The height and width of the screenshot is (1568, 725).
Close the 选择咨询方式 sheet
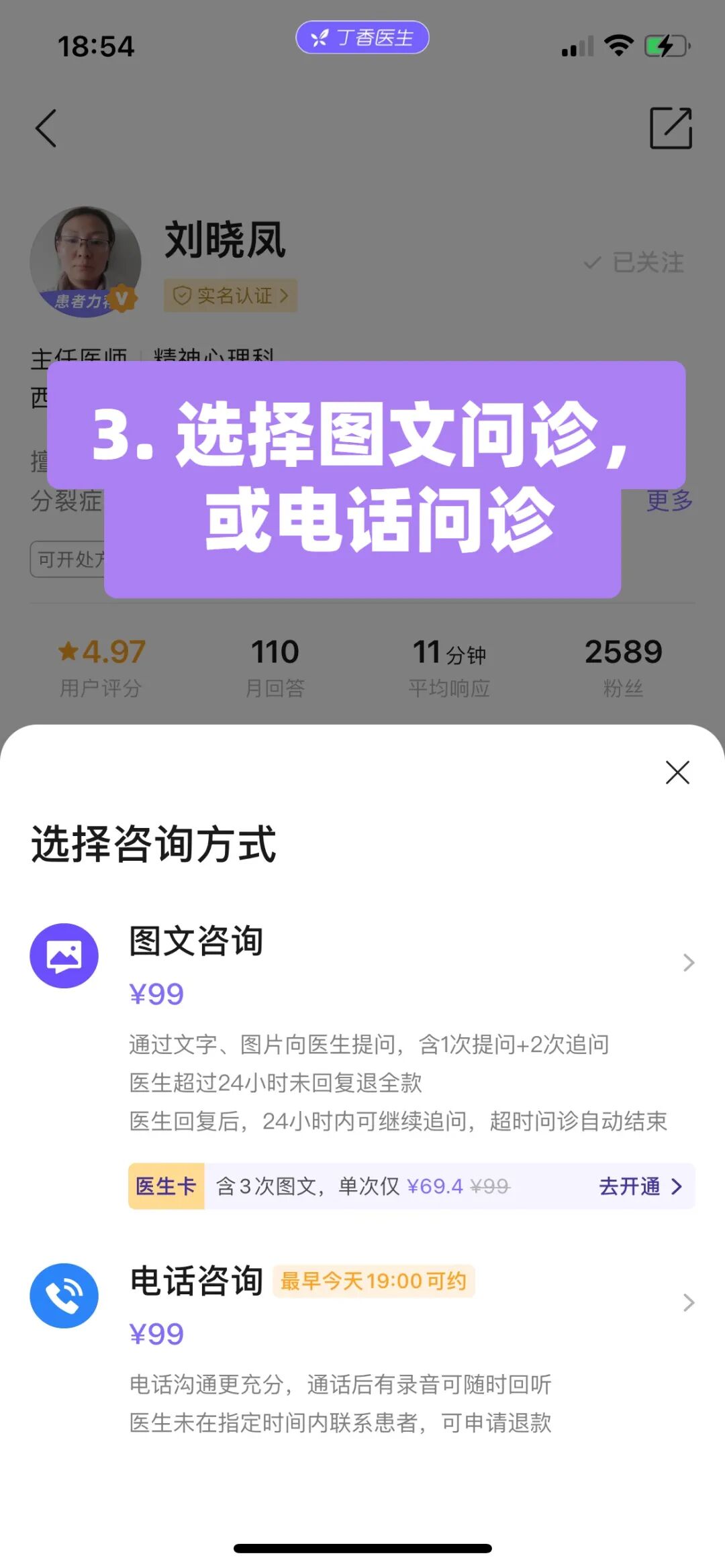677,772
